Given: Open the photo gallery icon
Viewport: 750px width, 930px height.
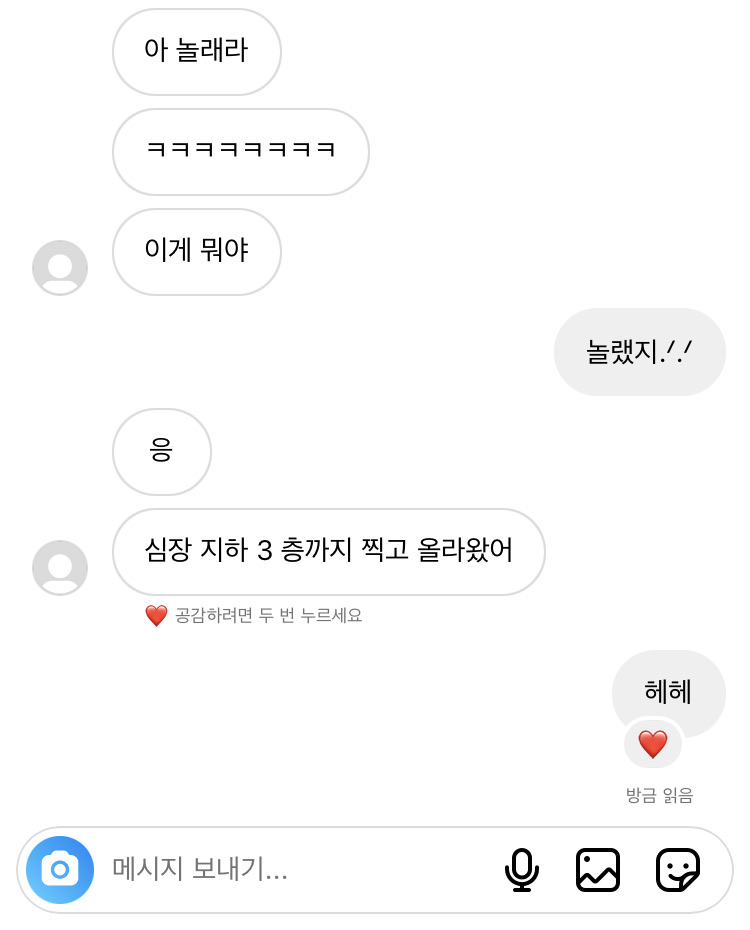Looking at the screenshot, I should coord(597,870).
